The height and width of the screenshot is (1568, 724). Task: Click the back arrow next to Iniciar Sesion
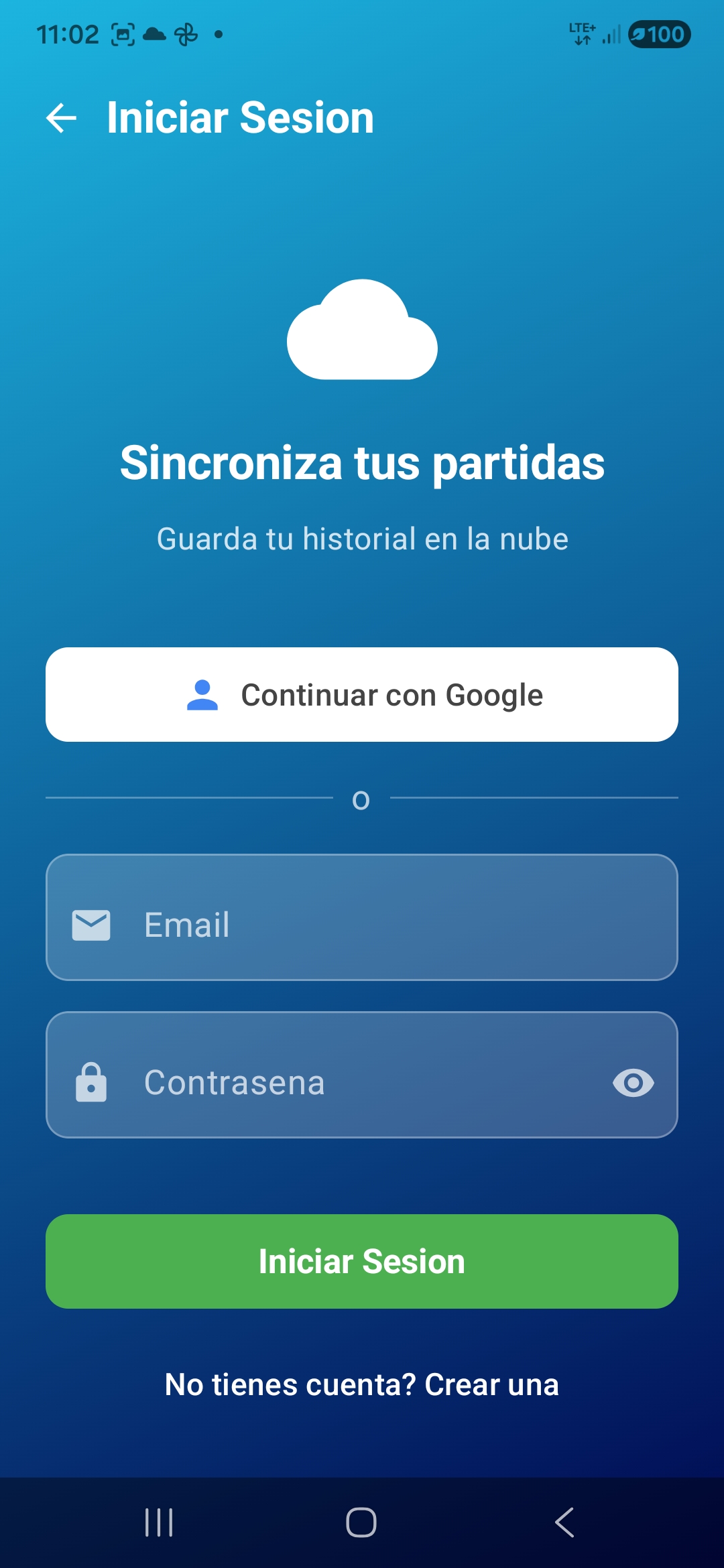pos(61,118)
